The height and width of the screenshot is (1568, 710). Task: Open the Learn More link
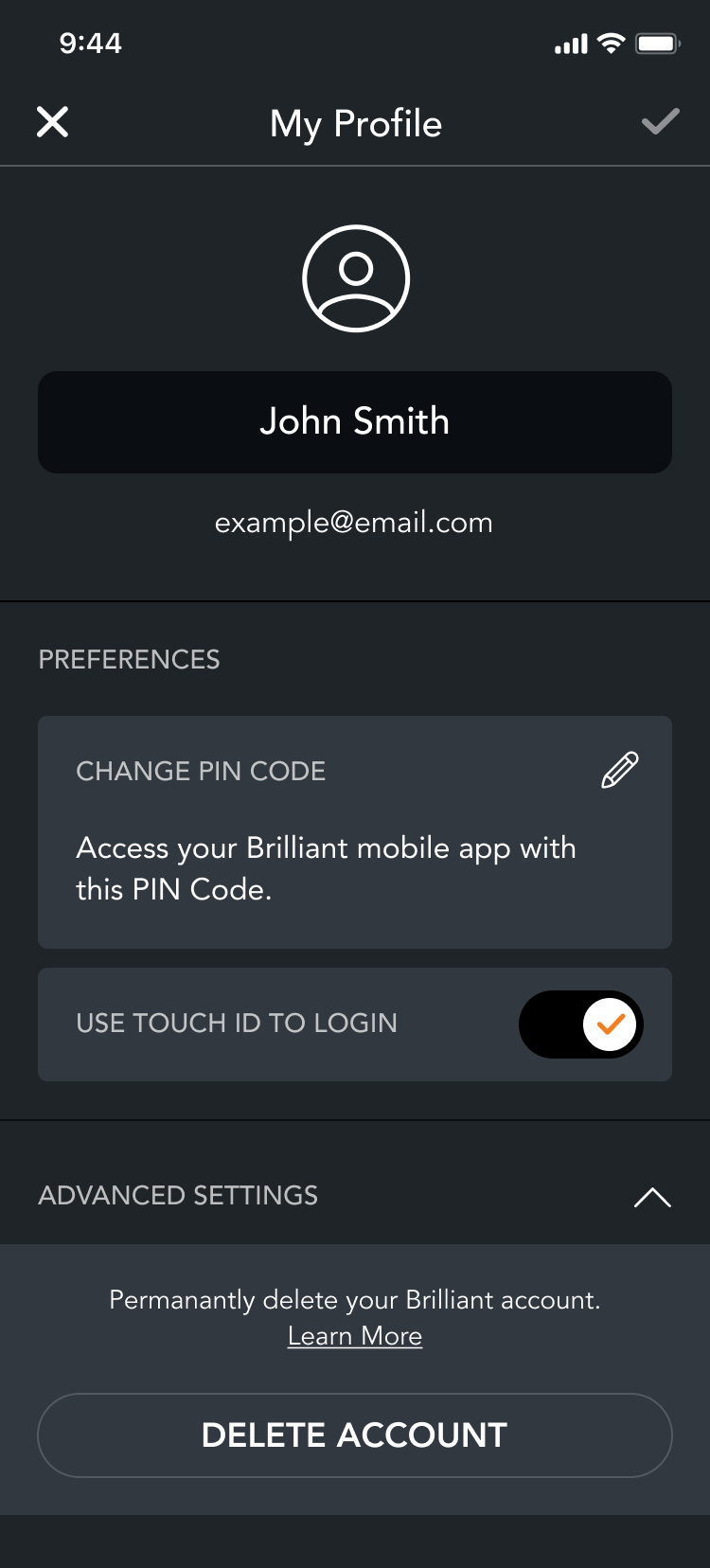coord(355,1336)
